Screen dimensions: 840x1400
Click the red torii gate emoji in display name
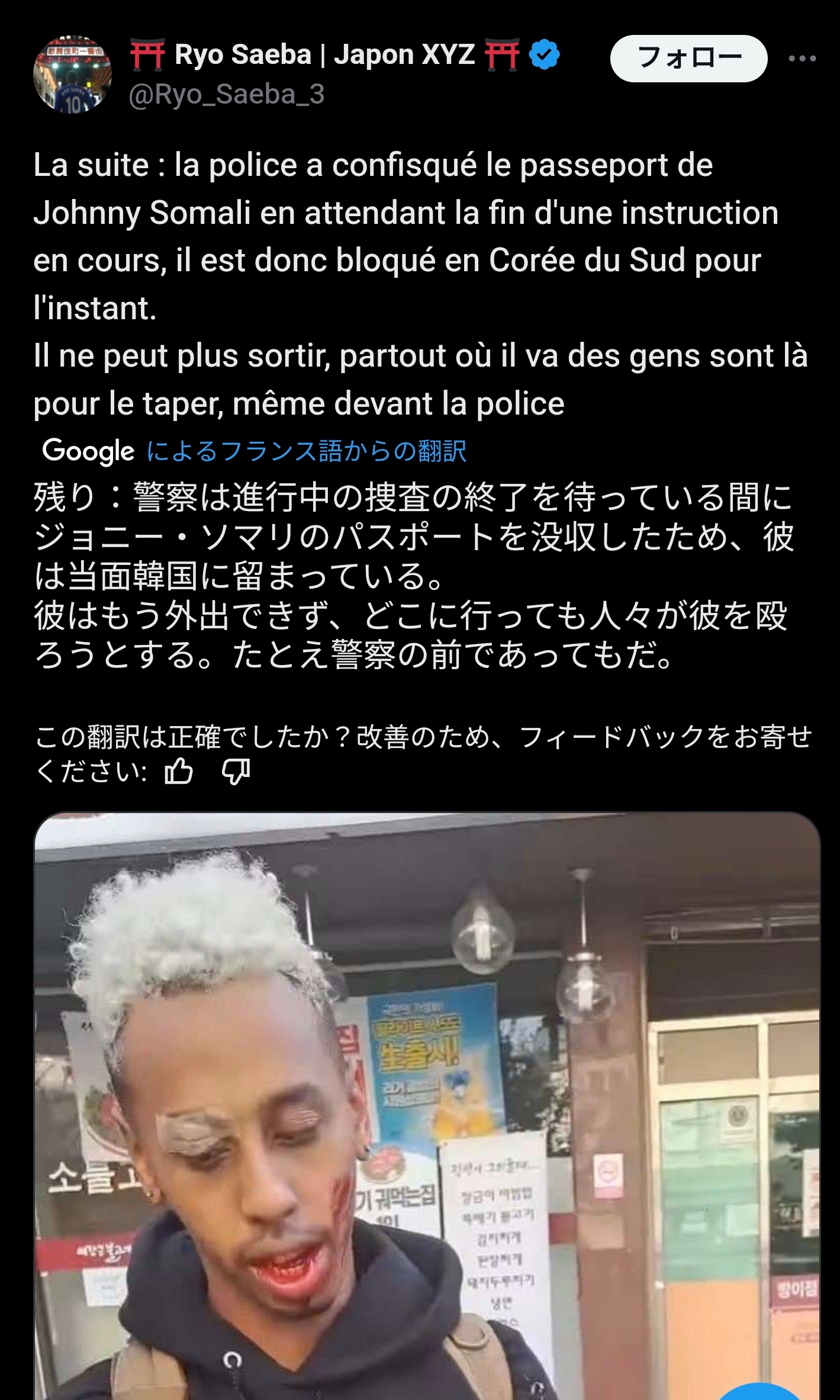tap(147, 54)
